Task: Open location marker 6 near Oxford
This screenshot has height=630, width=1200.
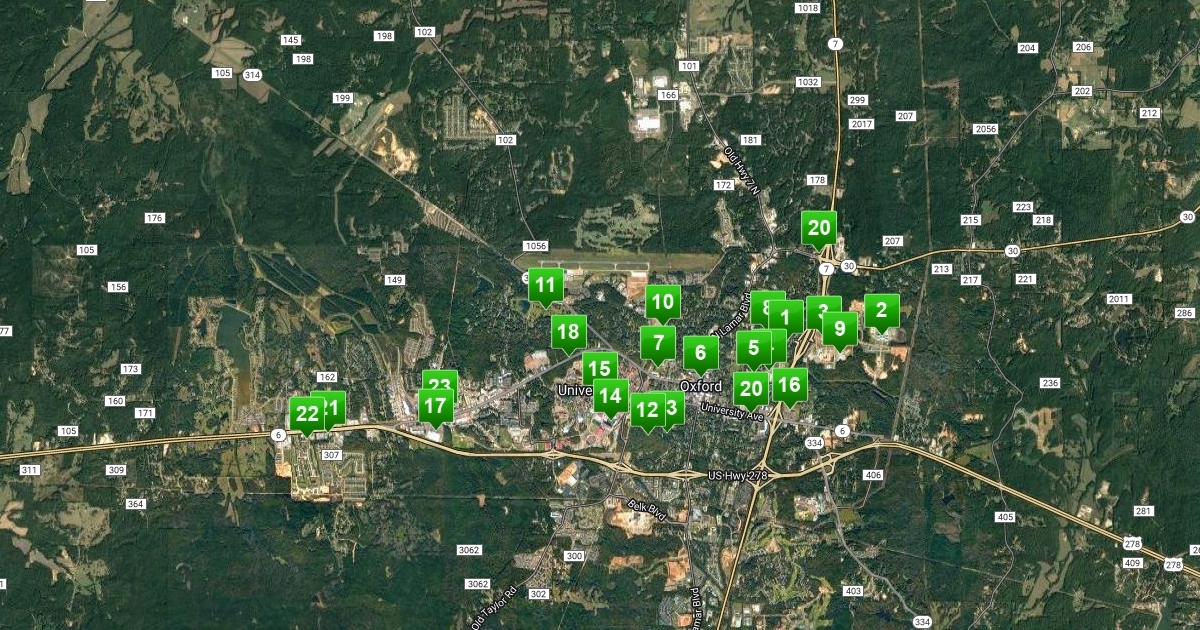Action: click(x=700, y=352)
